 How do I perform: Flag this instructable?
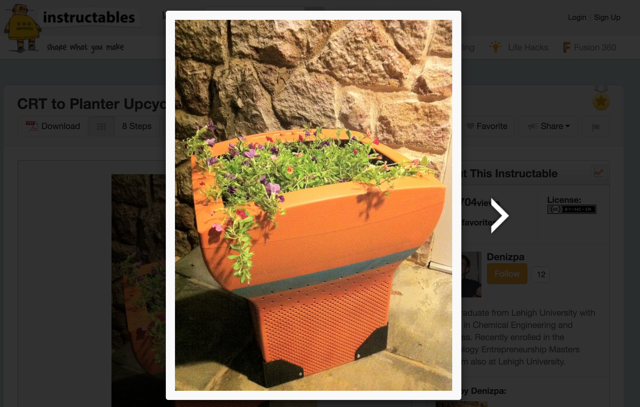tap(596, 127)
